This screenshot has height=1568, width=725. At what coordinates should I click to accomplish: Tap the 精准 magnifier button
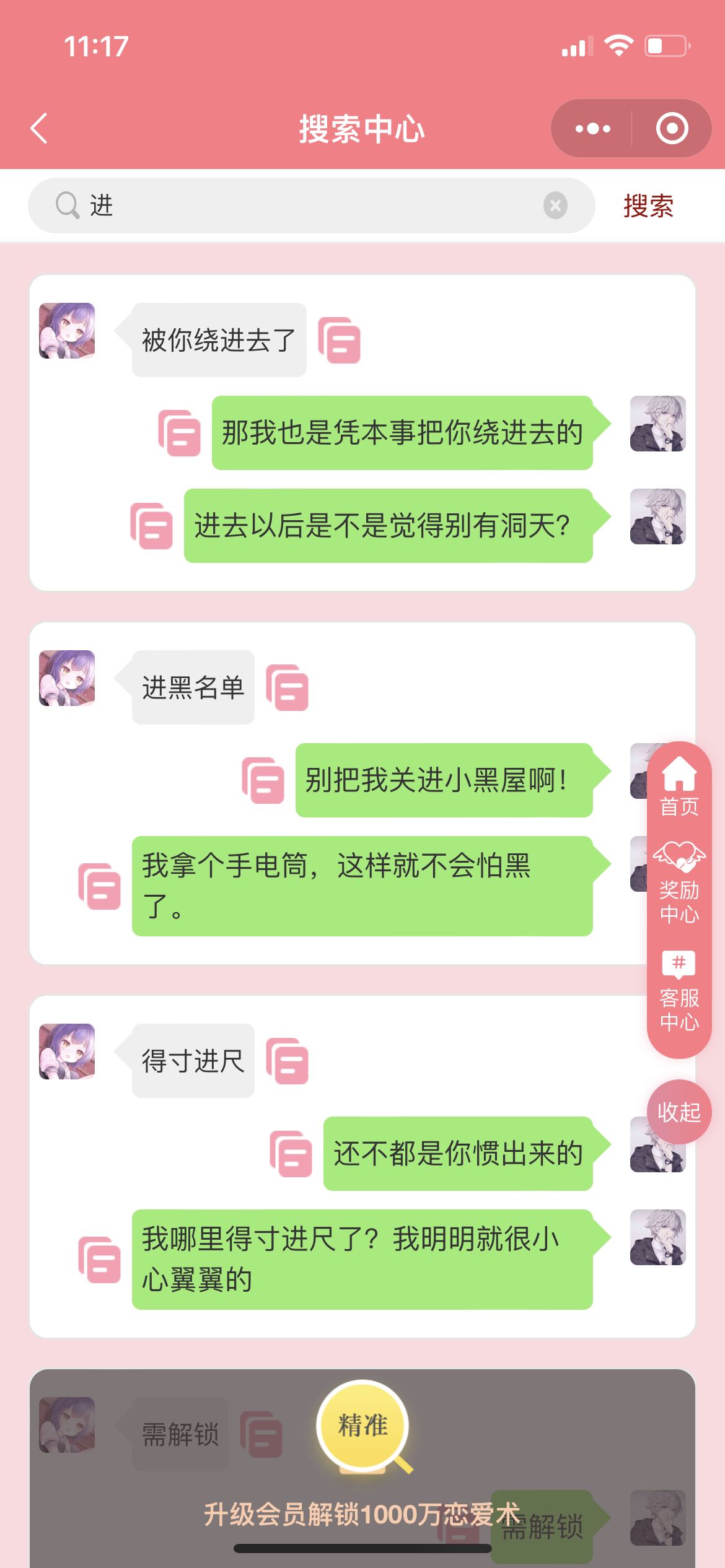pos(363,1426)
